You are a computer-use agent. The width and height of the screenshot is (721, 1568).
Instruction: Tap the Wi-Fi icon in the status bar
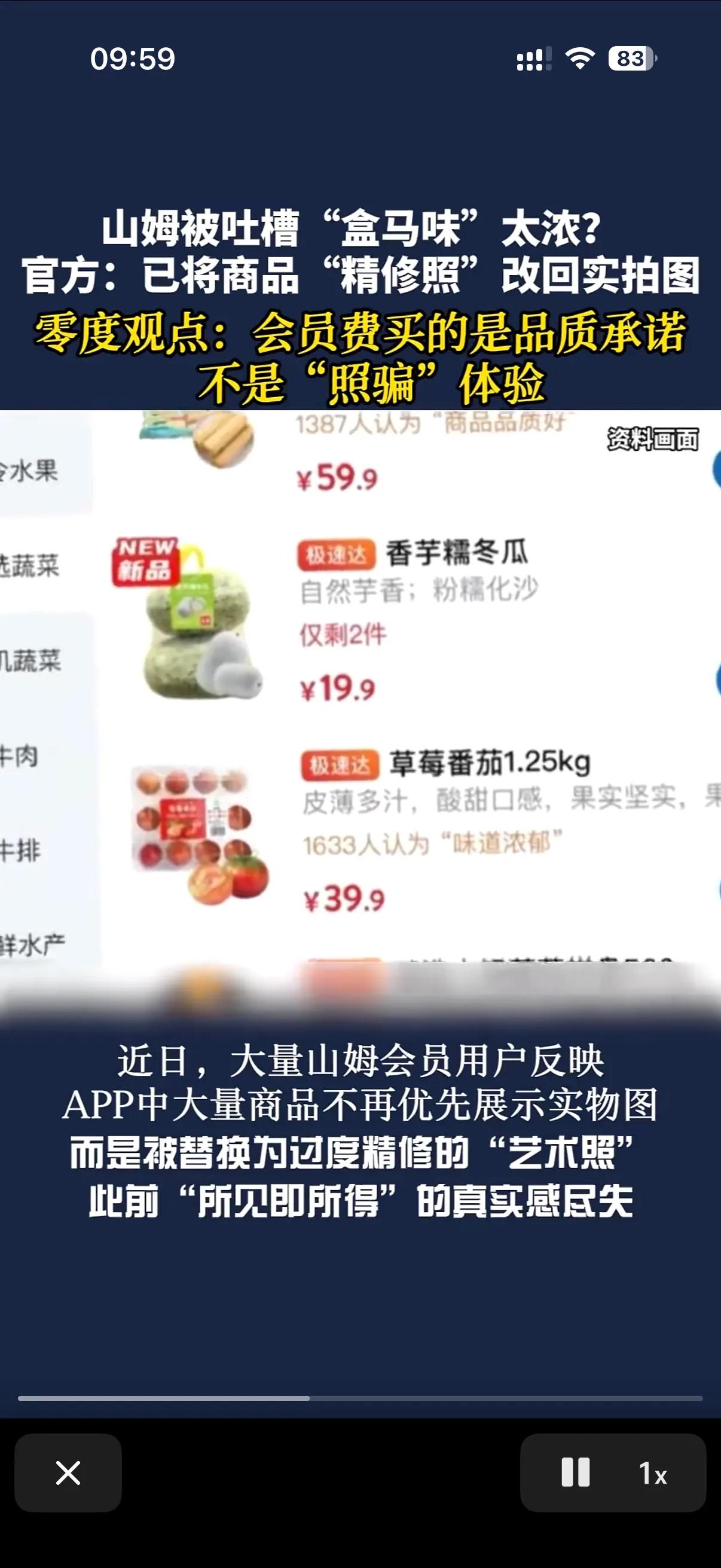(579, 59)
